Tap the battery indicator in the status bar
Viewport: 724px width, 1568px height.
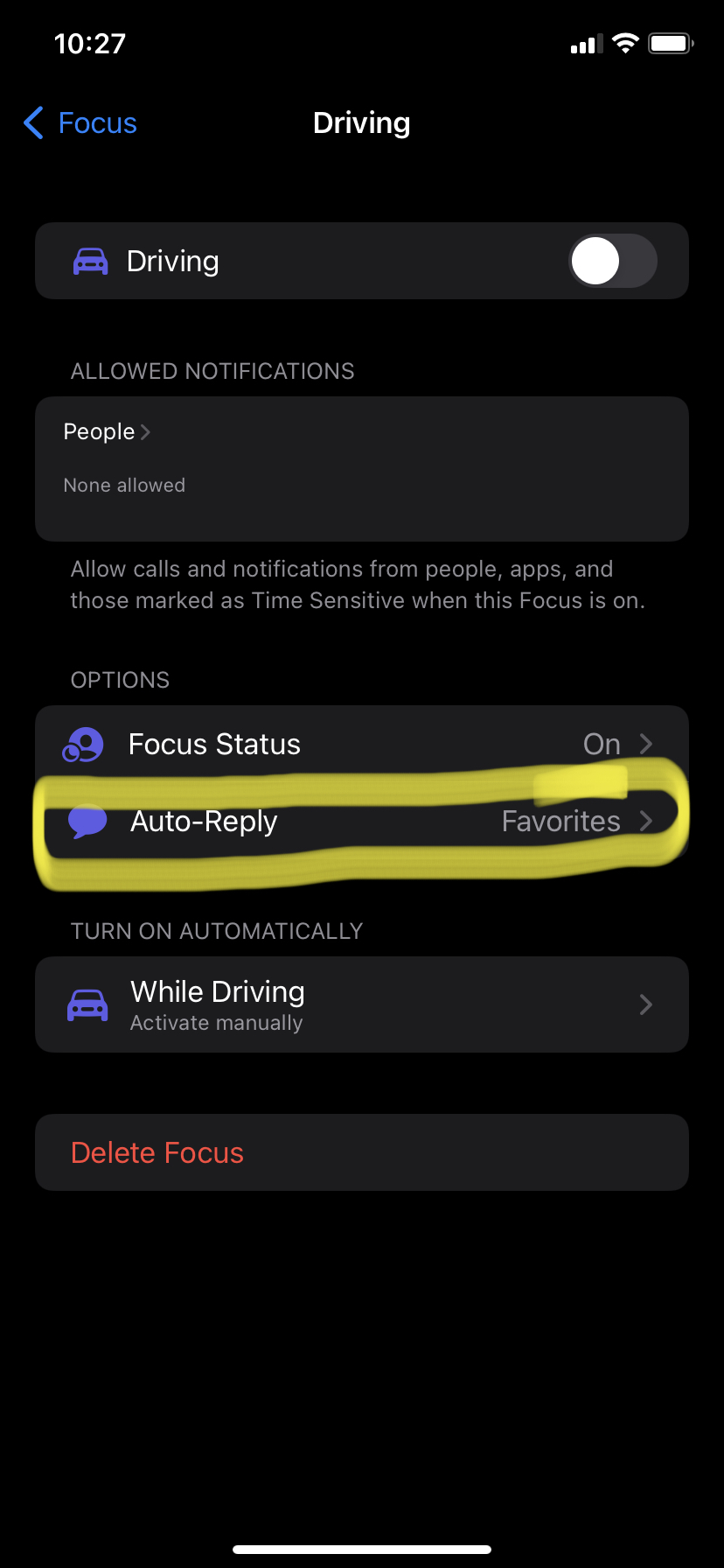(670, 42)
